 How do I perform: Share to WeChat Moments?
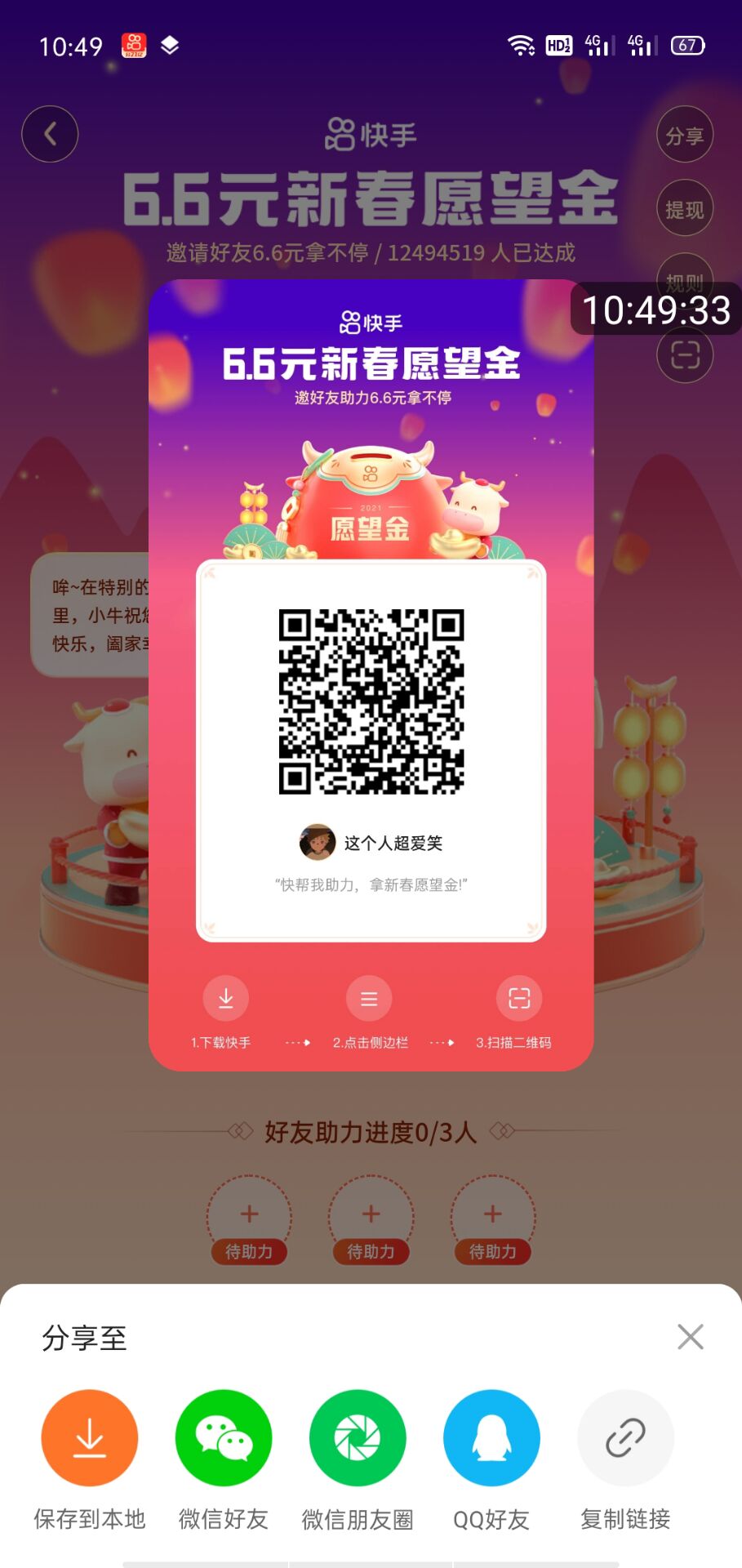pos(358,1438)
